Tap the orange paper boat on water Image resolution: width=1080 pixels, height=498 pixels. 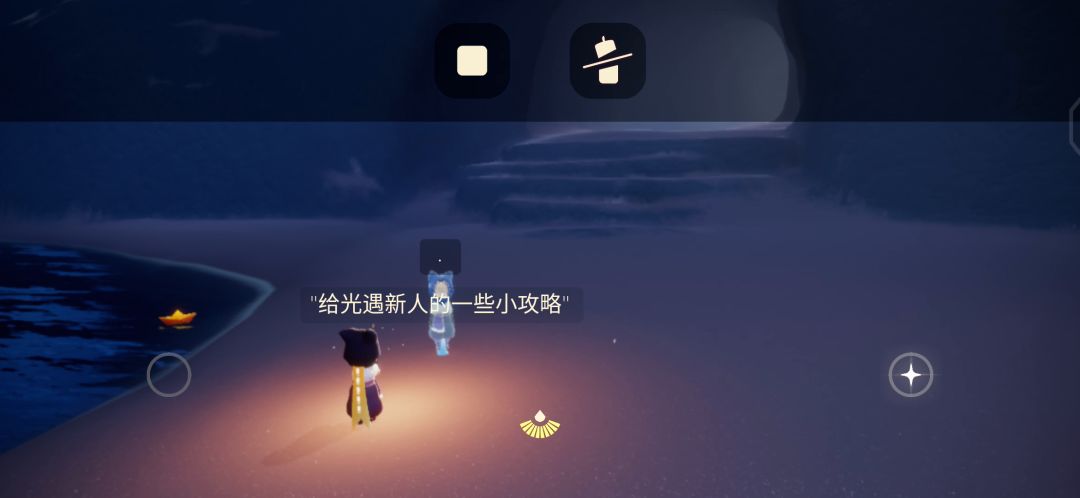click(178, 318)
